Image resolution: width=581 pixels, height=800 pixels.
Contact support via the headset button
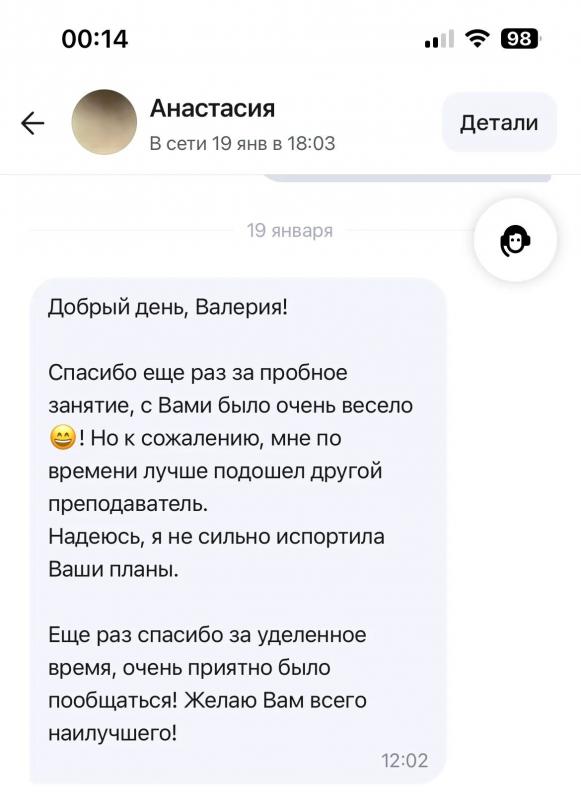click(515, 240)
